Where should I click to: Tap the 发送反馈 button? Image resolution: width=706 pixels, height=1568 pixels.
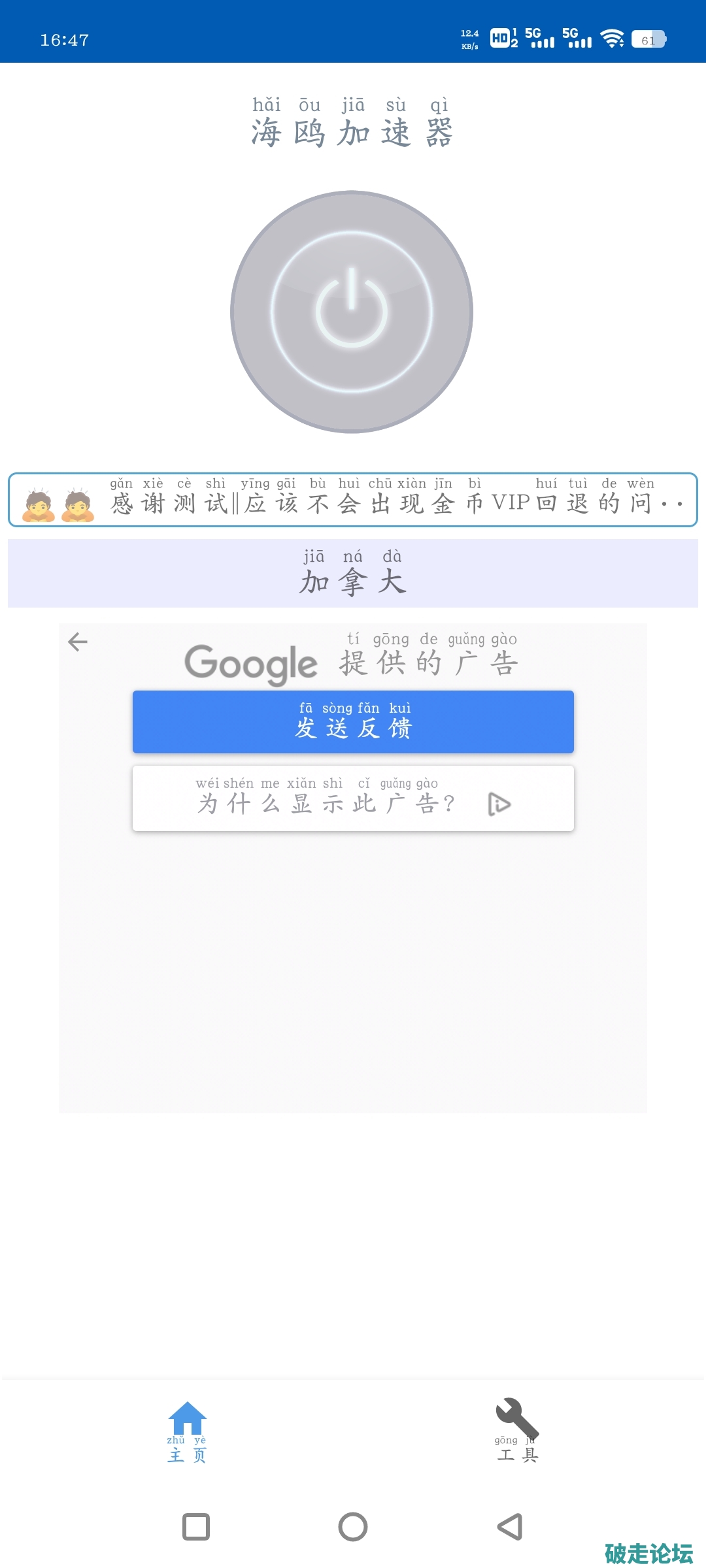pyautogui.click(x=353, y=722)
